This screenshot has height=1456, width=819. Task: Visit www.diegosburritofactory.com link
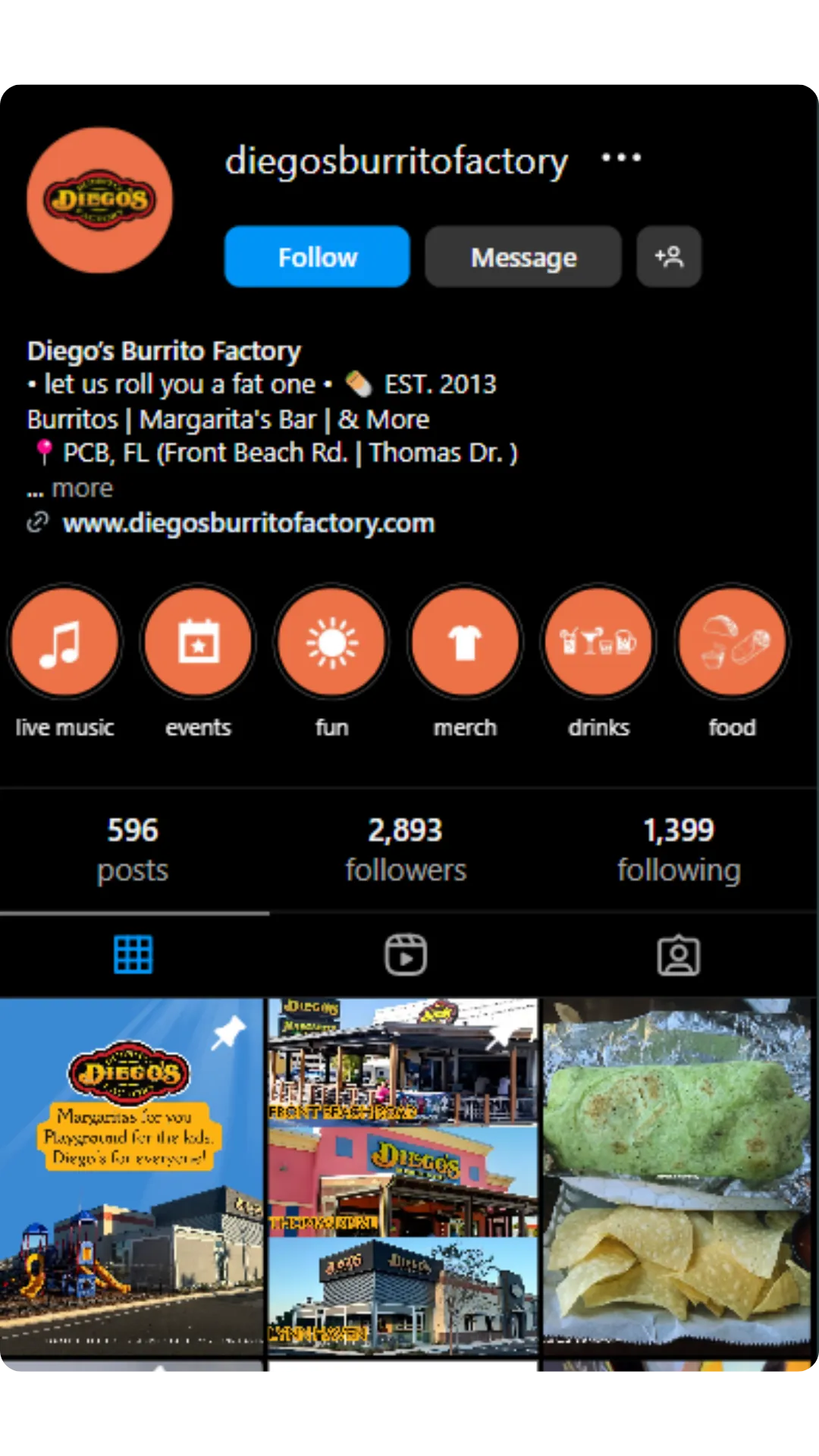point(248,523)
